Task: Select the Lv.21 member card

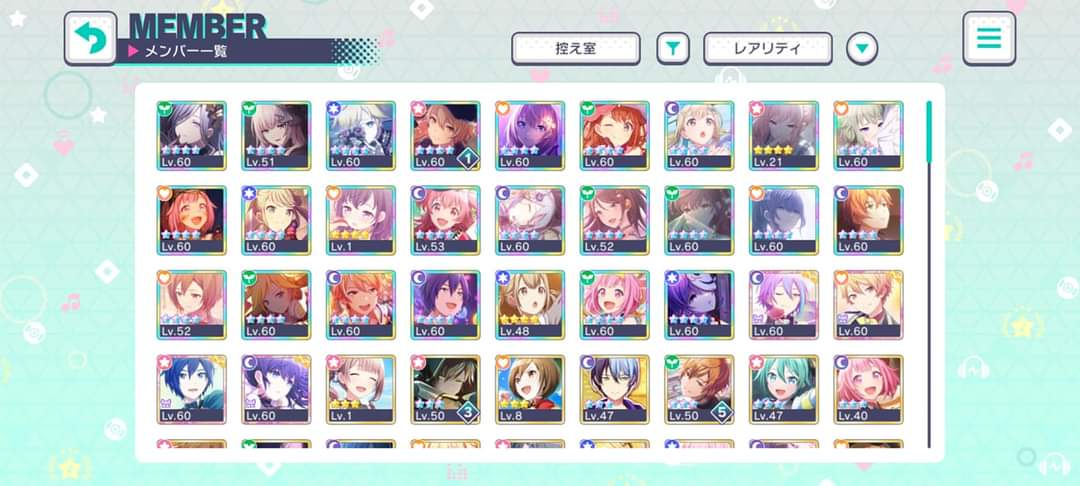Action: 784,135
